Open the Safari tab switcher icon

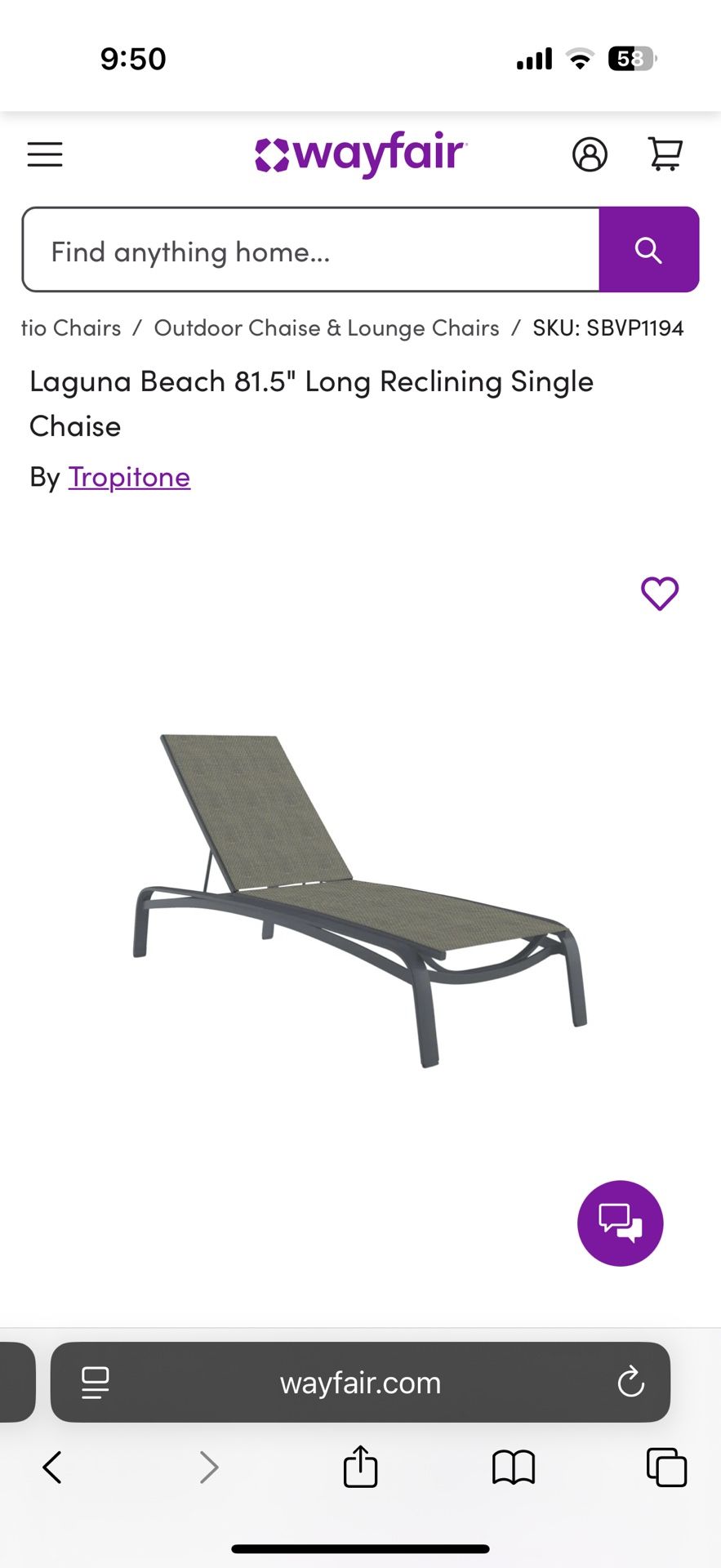click(x=665, y=1467)
